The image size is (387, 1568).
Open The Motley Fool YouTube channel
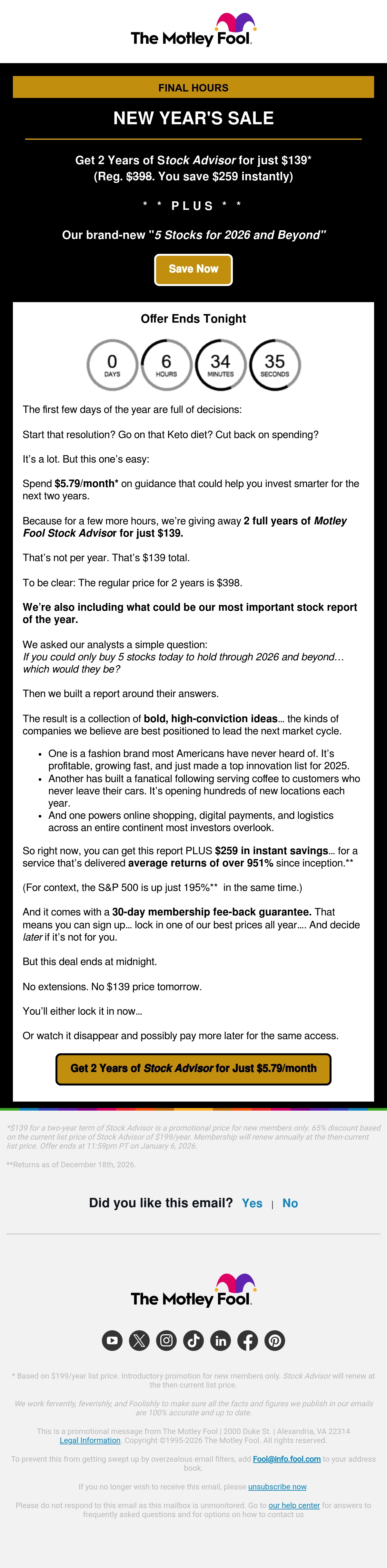[112, 1340]
